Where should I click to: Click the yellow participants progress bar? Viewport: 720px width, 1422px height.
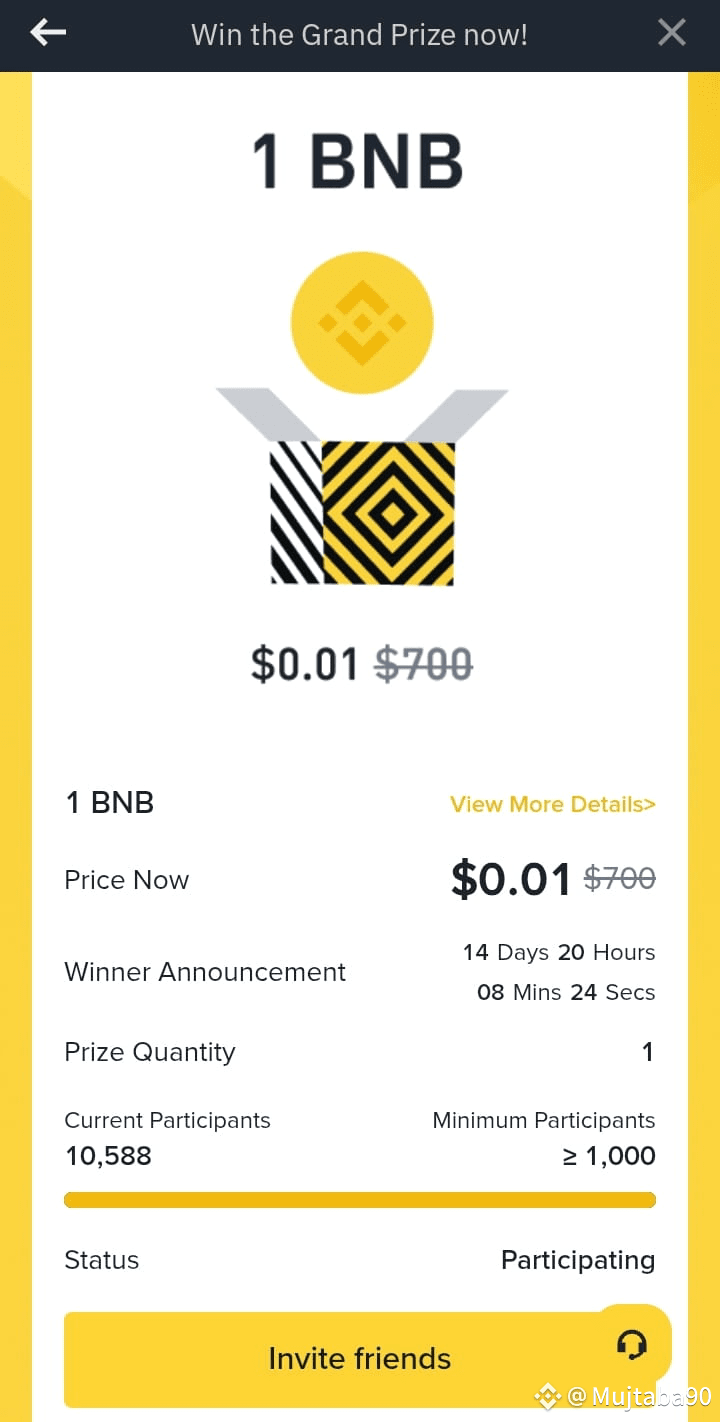pos(360,1199)
